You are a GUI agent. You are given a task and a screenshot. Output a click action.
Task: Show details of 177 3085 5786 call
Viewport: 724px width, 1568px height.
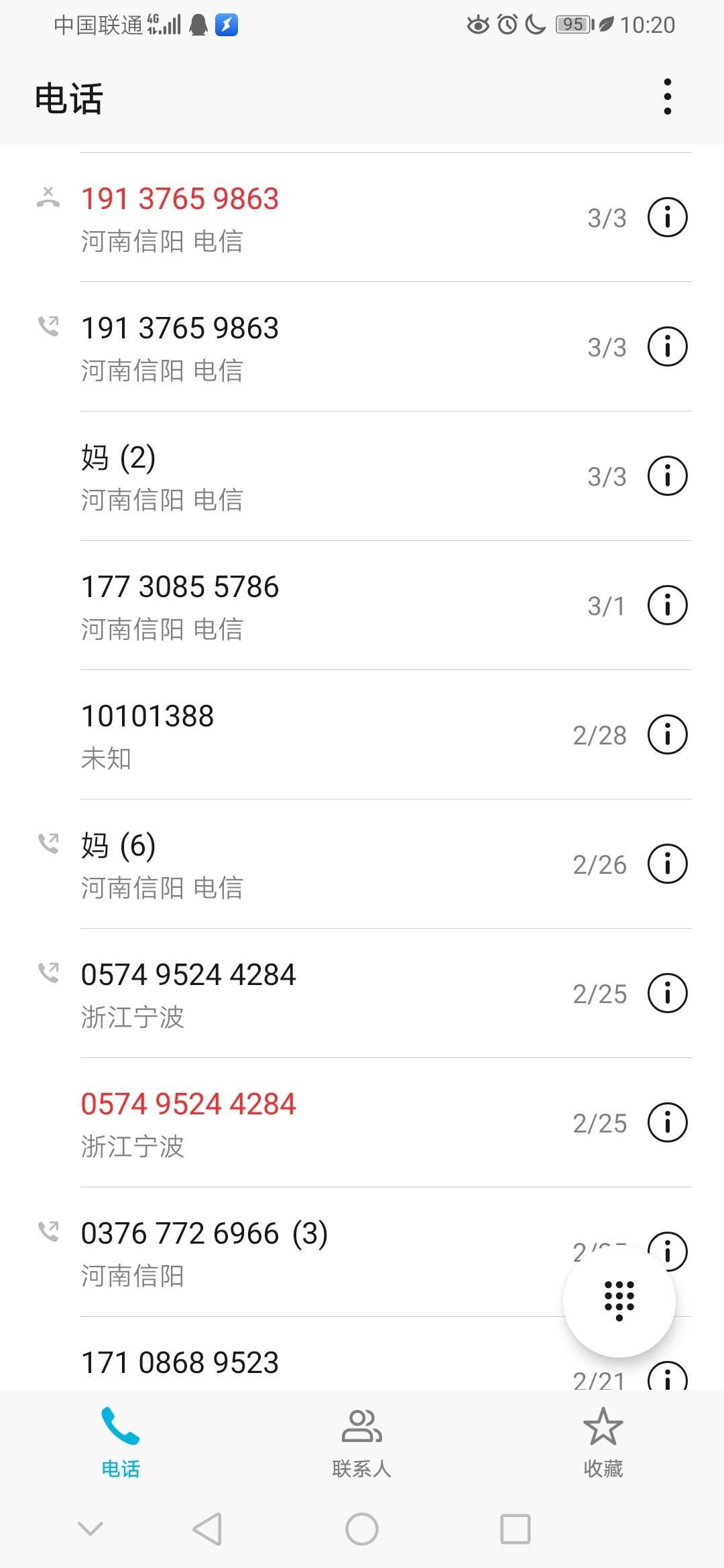[x=667, y=605]
